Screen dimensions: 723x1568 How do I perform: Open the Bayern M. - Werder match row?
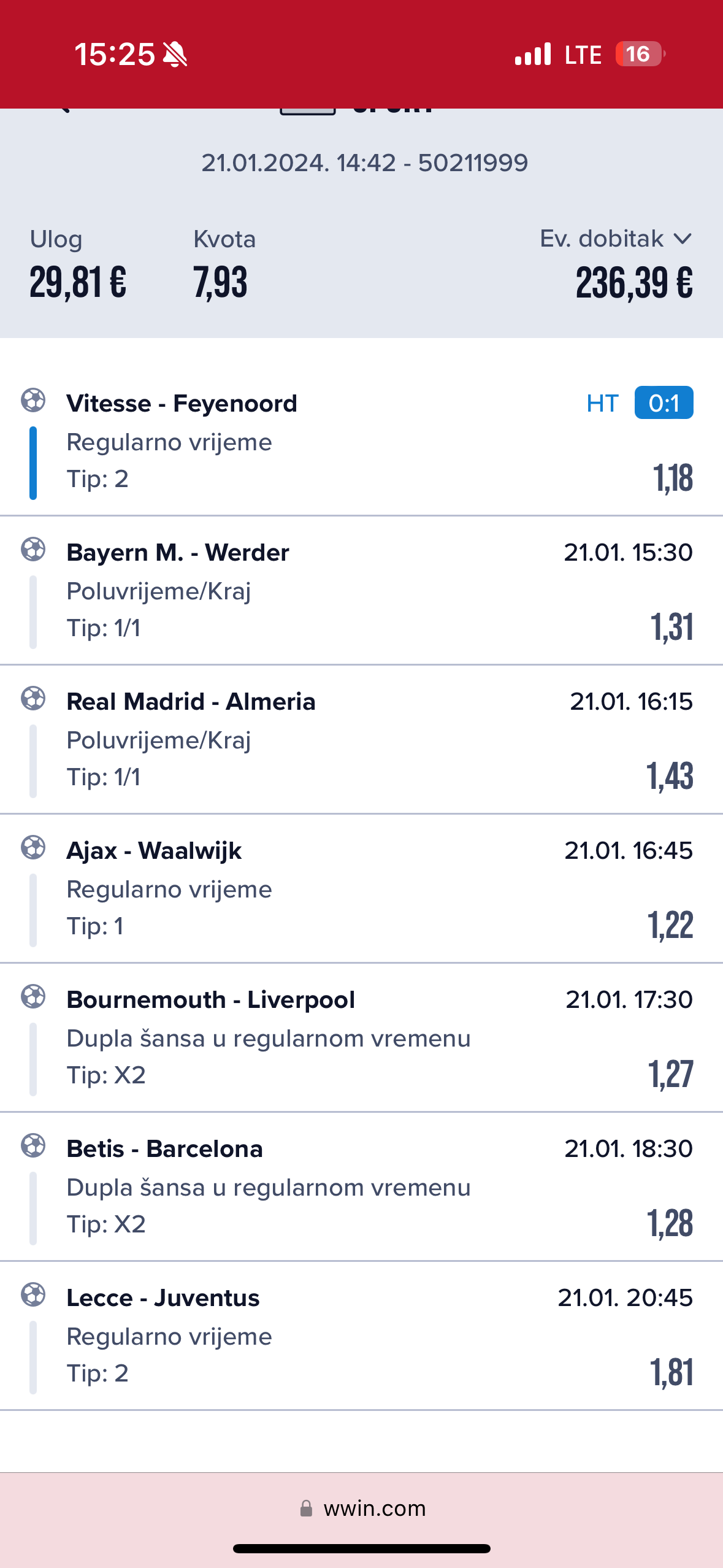coord(361,591)
